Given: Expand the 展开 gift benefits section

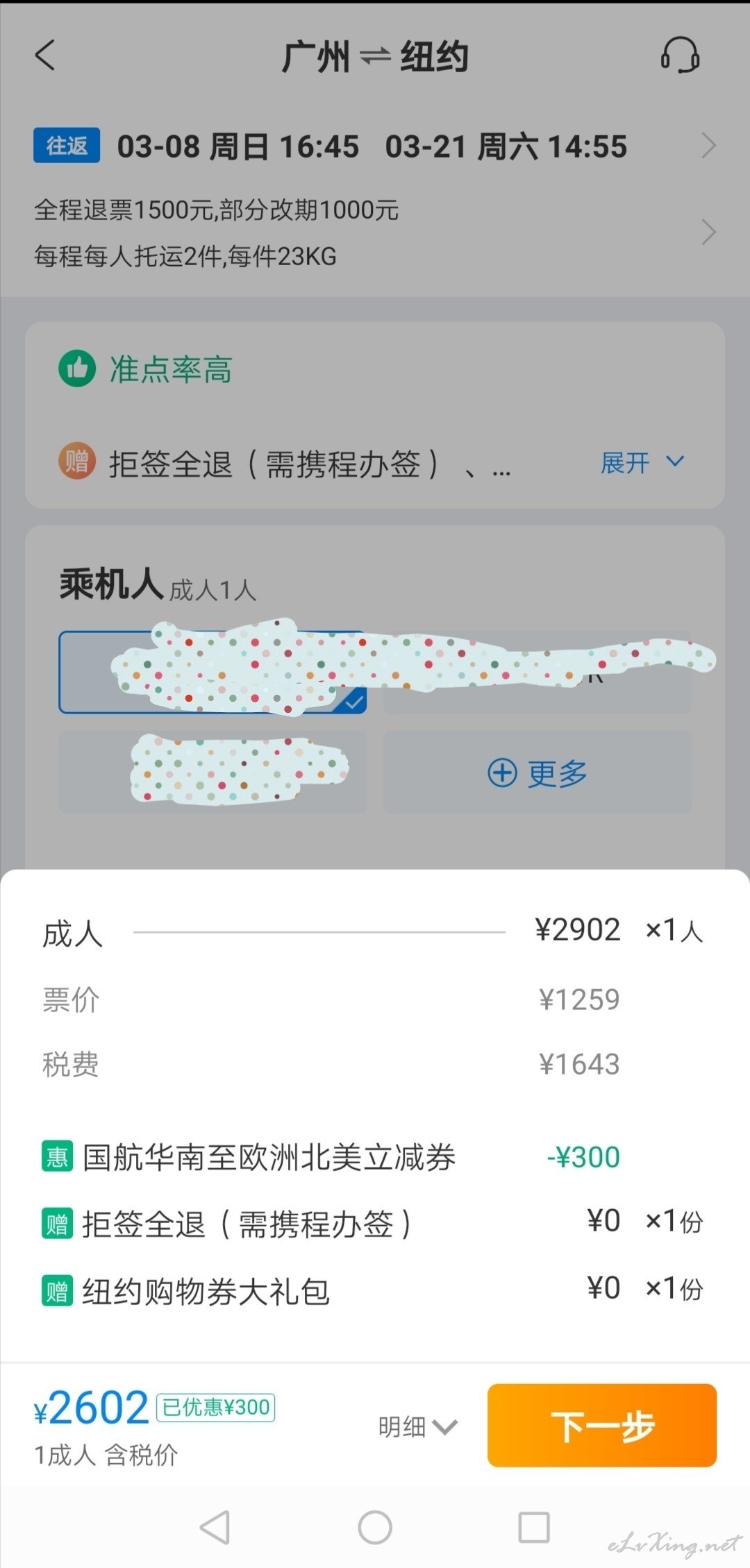Looking at the screenshot, I should pos(642,463).
